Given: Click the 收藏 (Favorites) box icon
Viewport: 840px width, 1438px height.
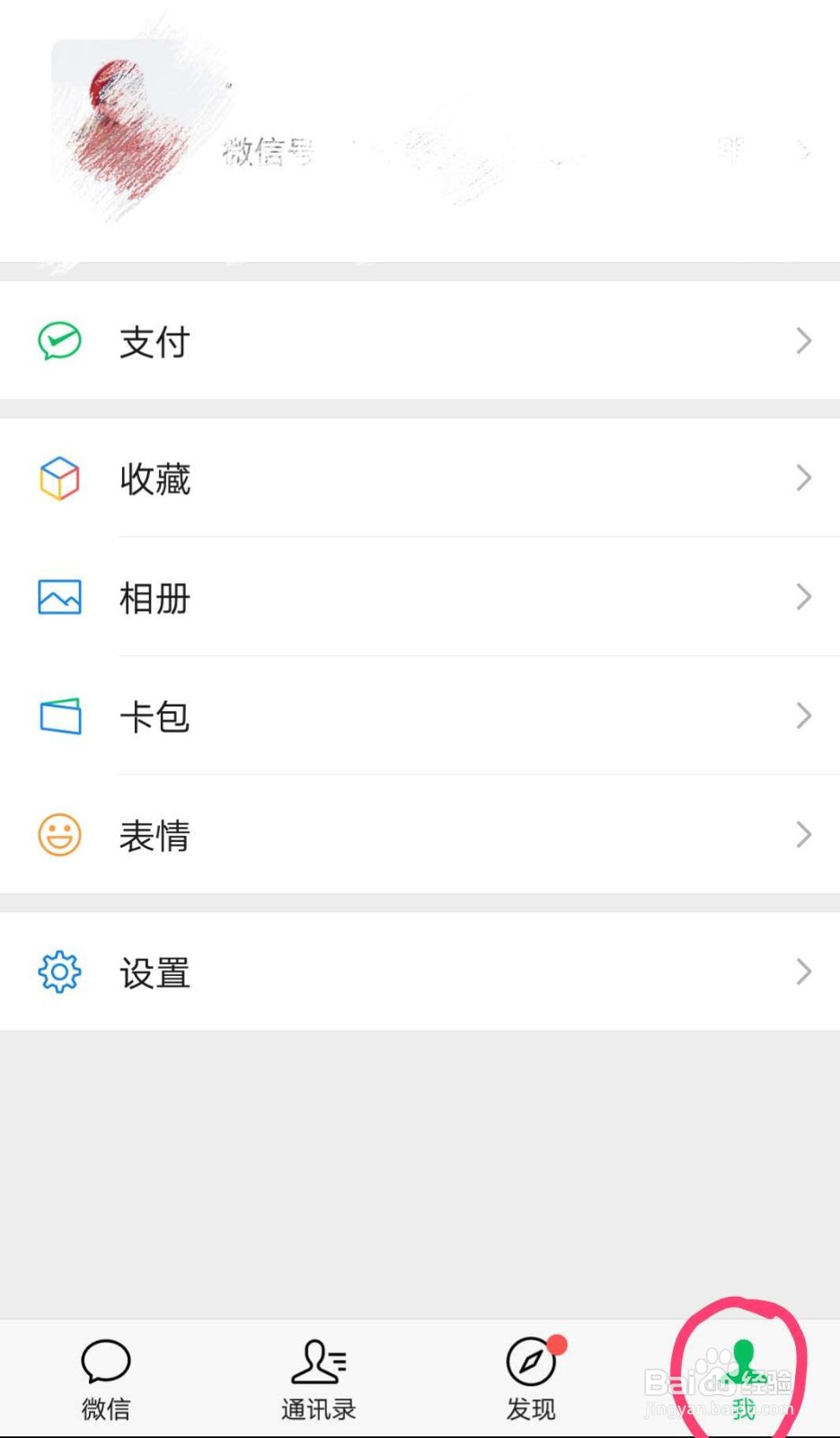Looking at the screenshot, I should (x=57, y=478).
